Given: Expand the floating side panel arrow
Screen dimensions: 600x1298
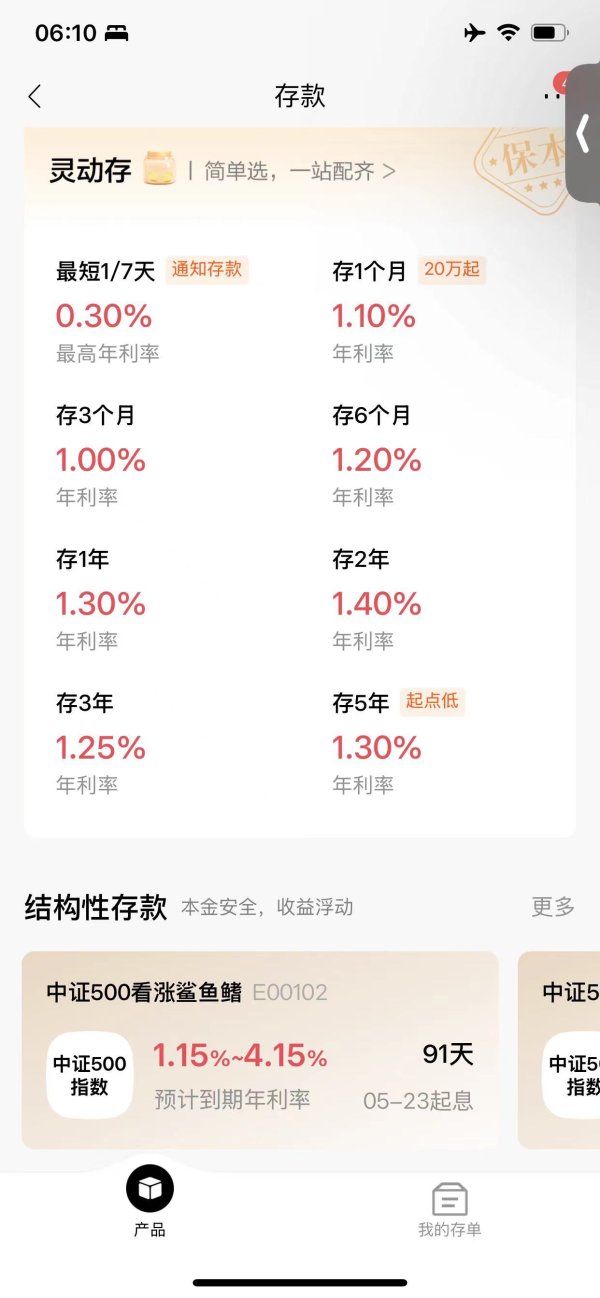Looking at the screenshot, I should point(584,135).
